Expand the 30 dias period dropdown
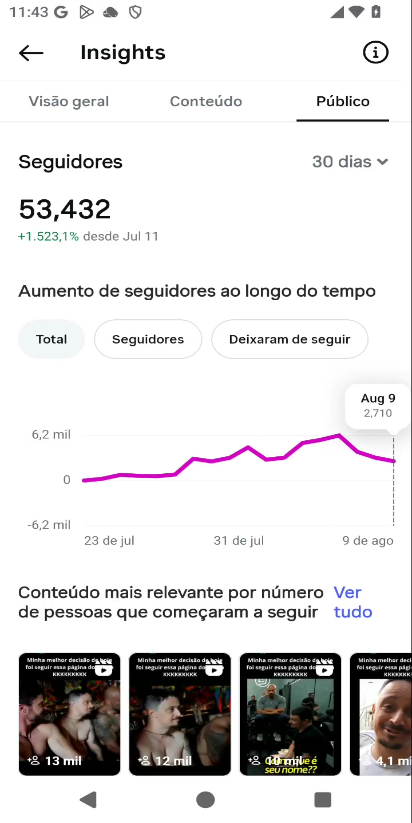 [x=350, y=162]
